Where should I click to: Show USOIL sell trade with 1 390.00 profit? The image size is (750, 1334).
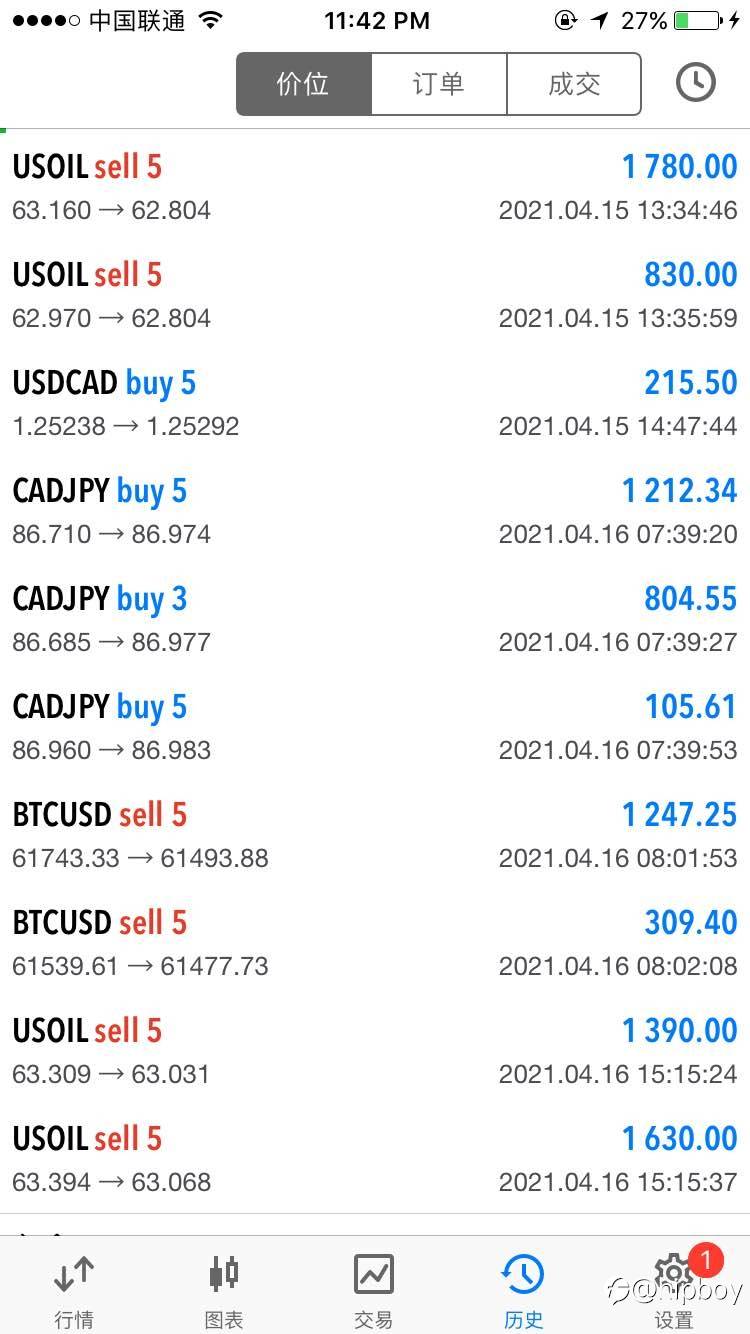point(375,1051)
